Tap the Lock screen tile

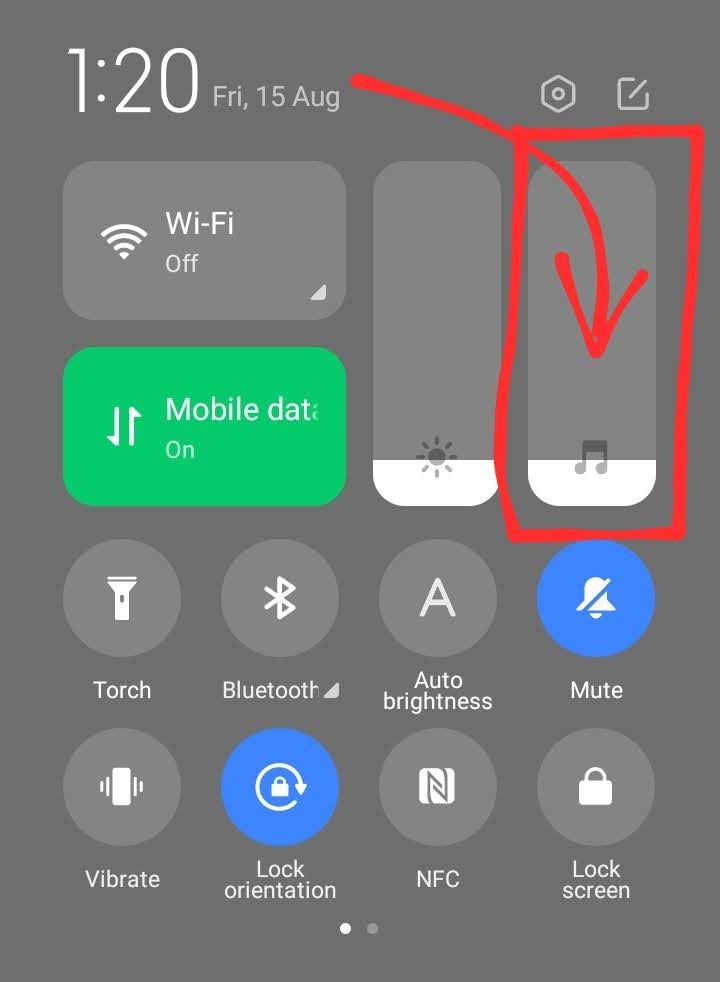click(596, 787)
